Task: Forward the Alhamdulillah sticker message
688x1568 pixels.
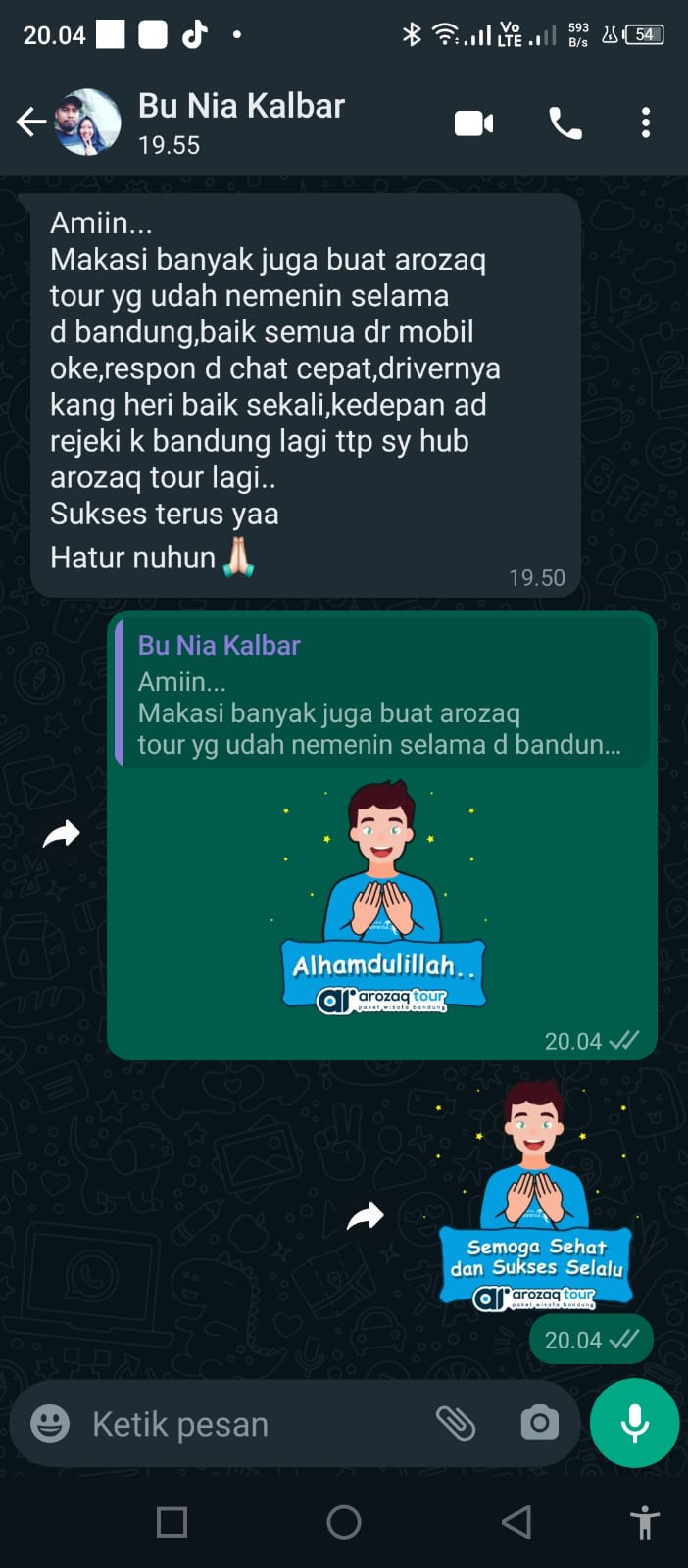Action: (62, 834)
